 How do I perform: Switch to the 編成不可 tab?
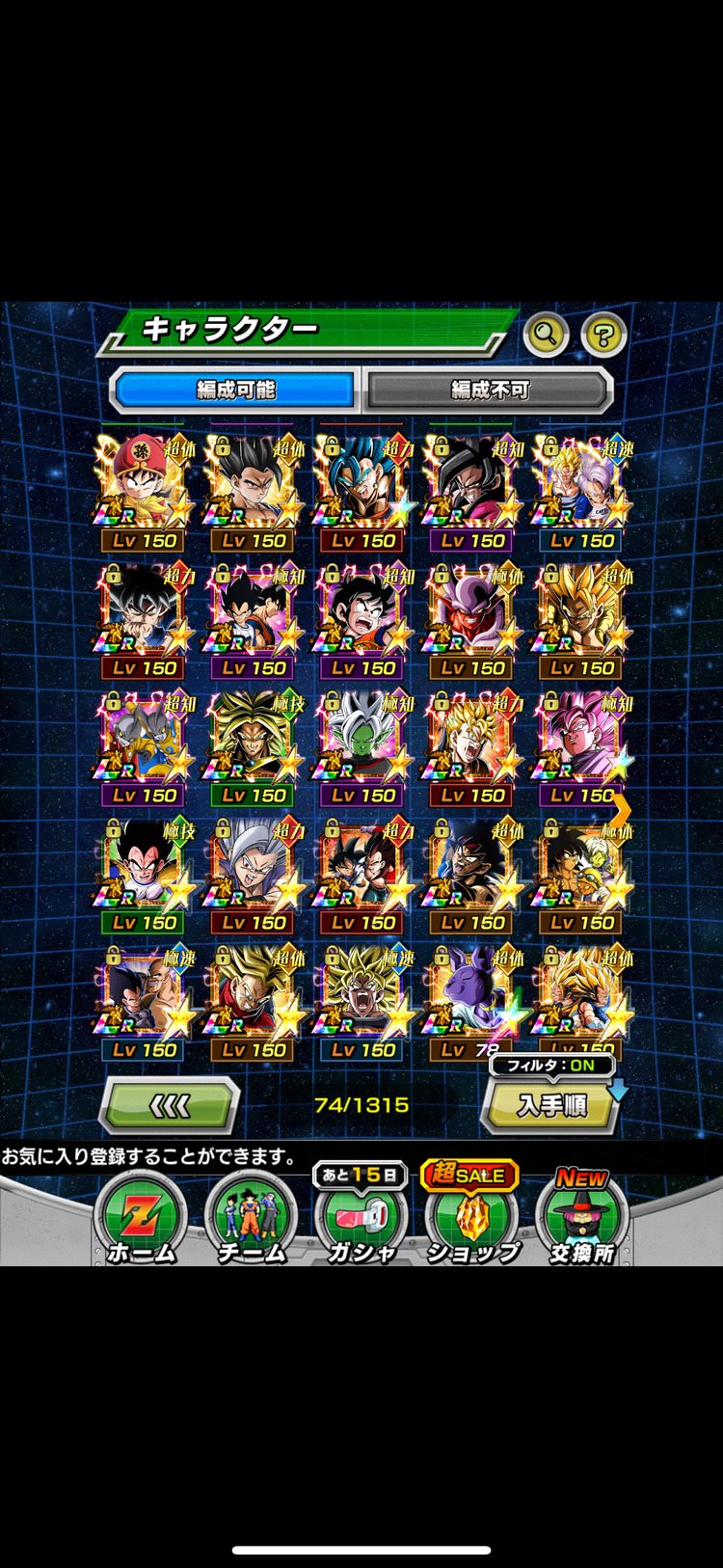click(490, 390)
